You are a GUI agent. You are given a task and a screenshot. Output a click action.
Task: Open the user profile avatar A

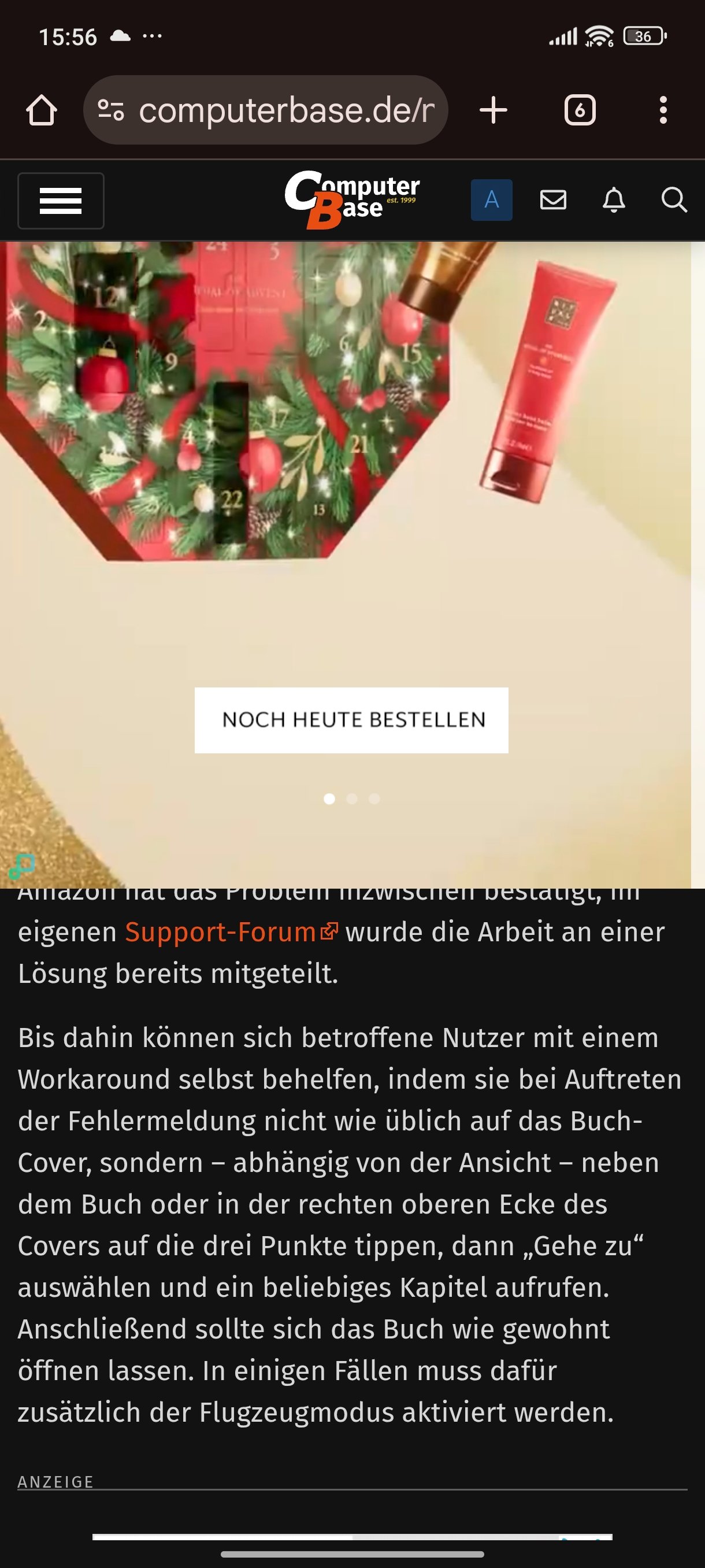coord(492,199)
